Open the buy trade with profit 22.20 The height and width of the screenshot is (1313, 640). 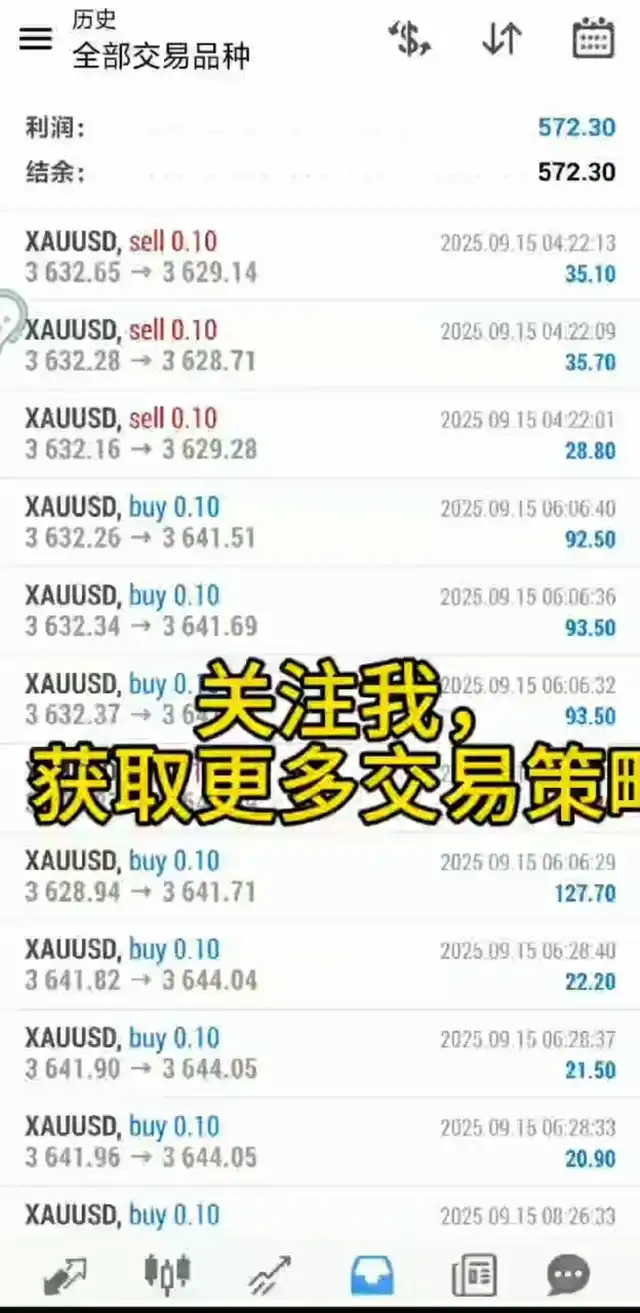(320, 965)
